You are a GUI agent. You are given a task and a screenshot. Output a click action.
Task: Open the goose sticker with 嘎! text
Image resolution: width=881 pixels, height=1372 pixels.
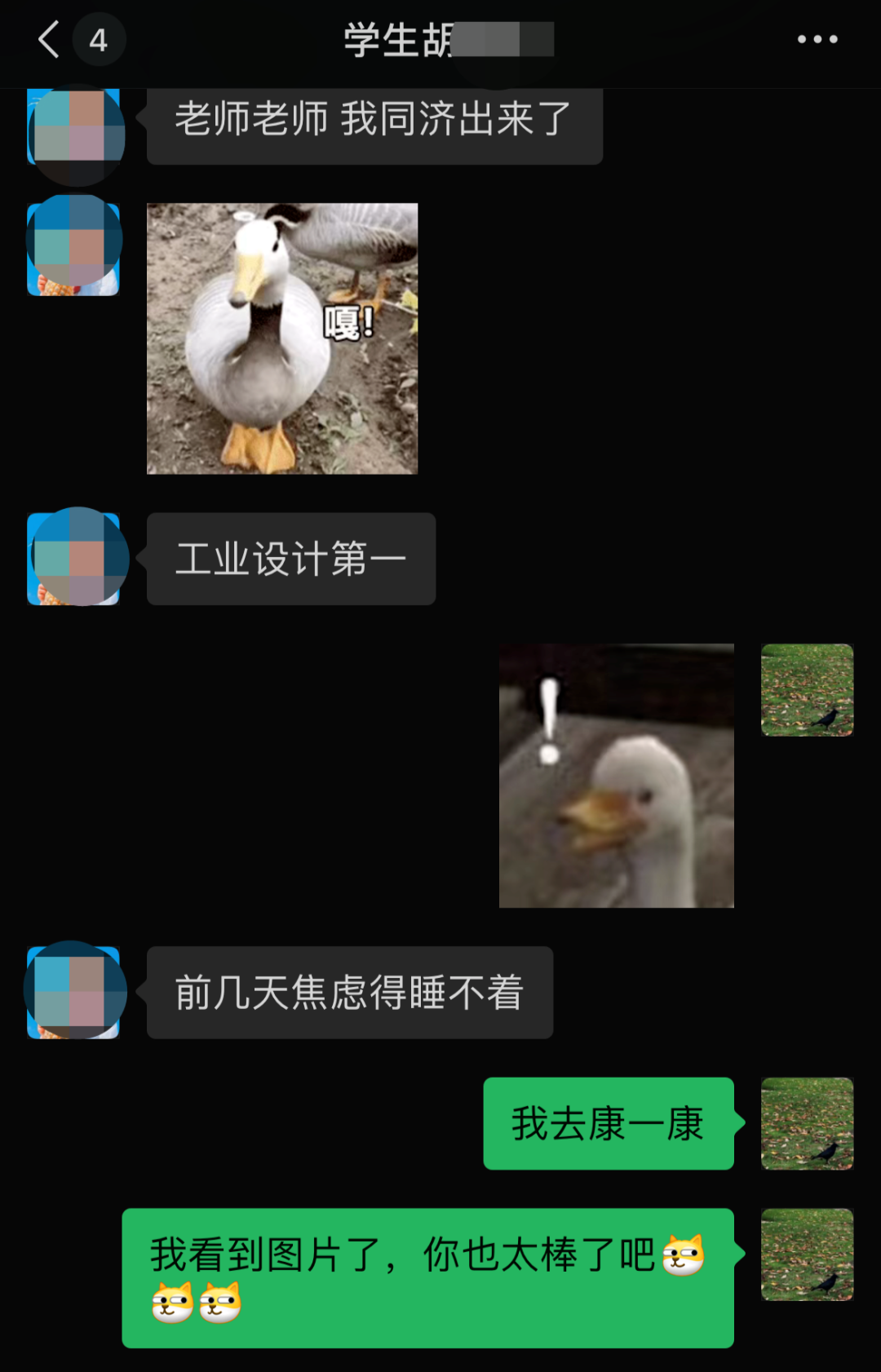282,339
